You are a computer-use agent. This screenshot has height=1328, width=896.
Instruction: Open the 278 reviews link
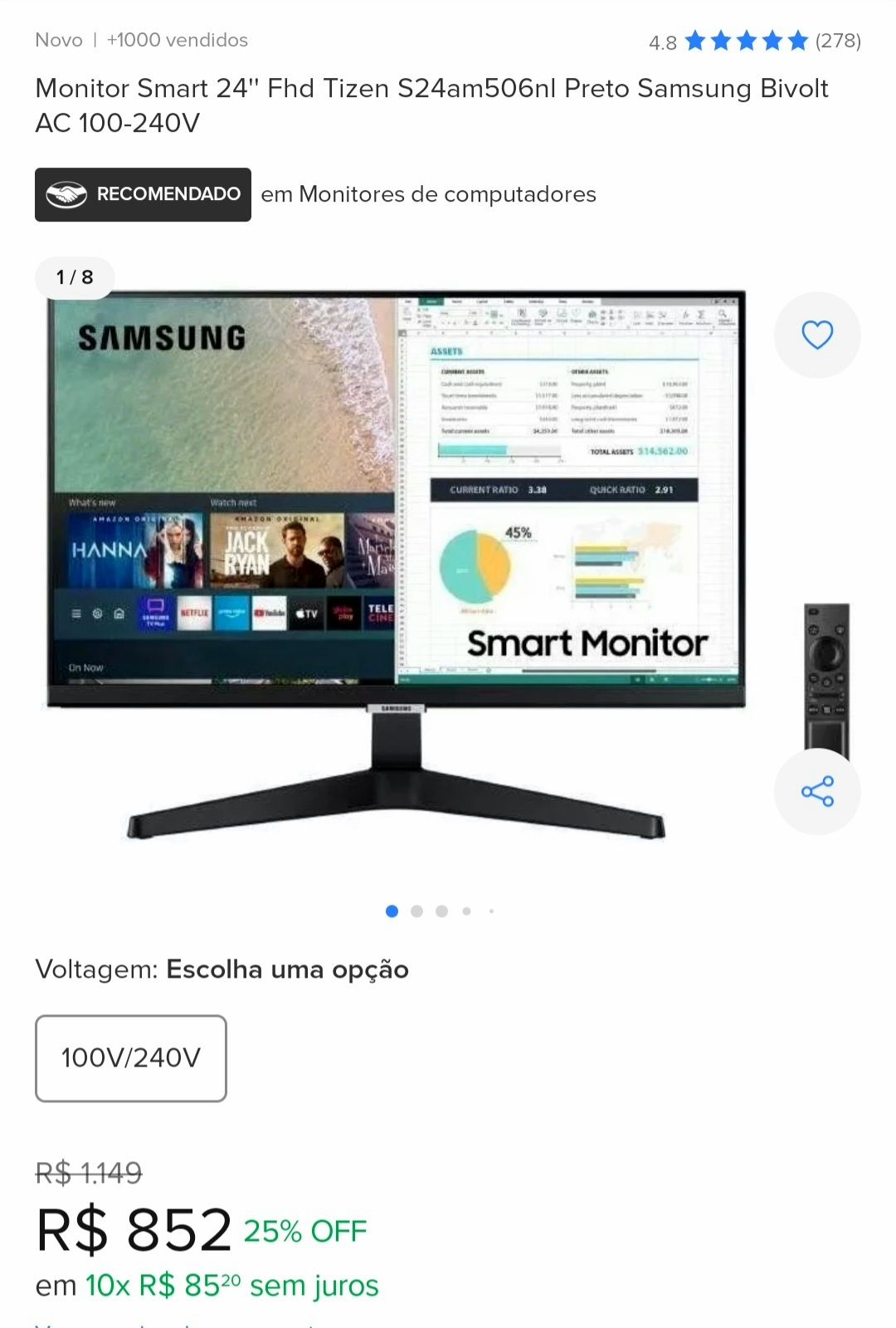838,40
